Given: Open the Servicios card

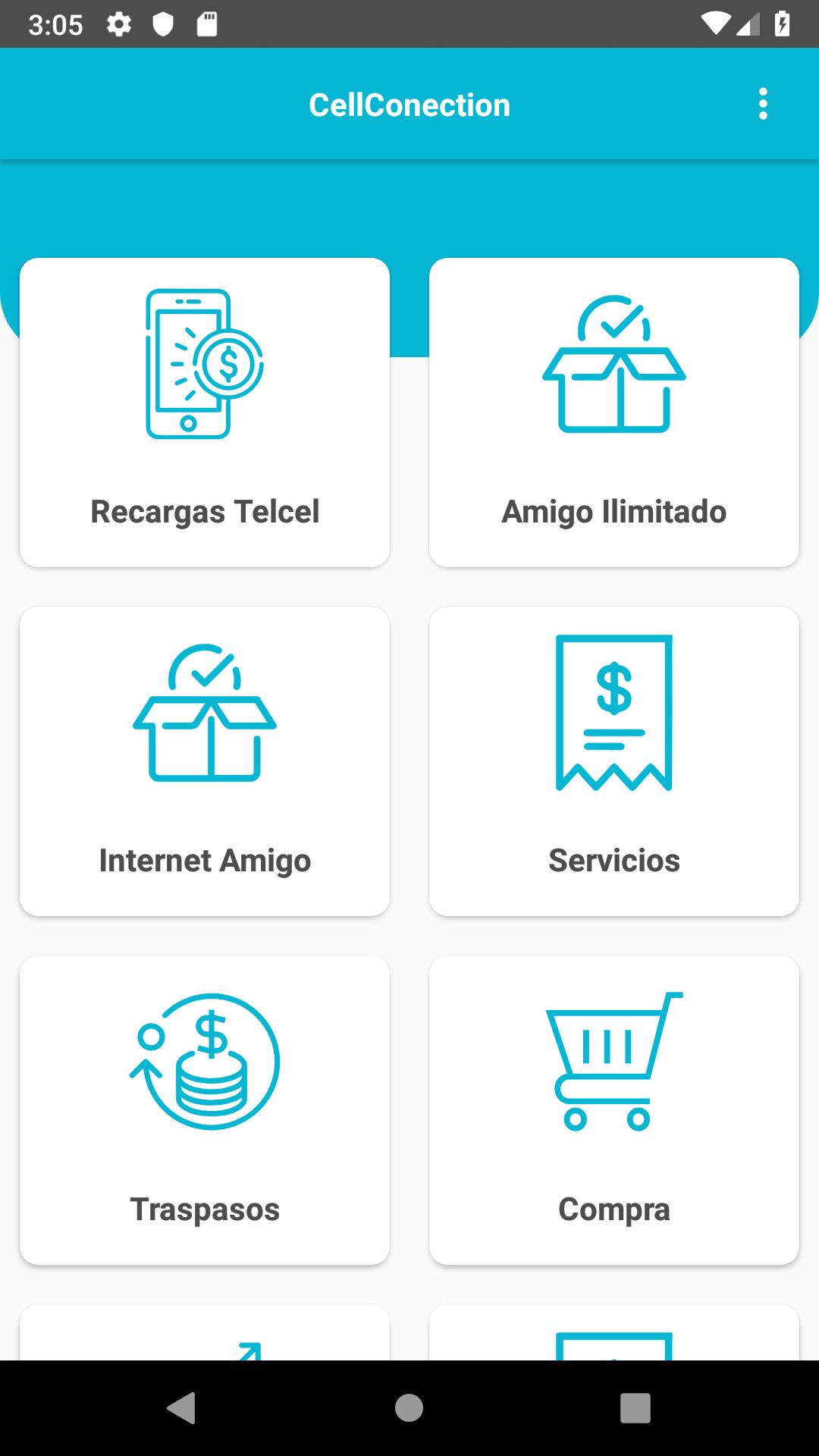Looking at the screenshot, I should coord(614,761).
